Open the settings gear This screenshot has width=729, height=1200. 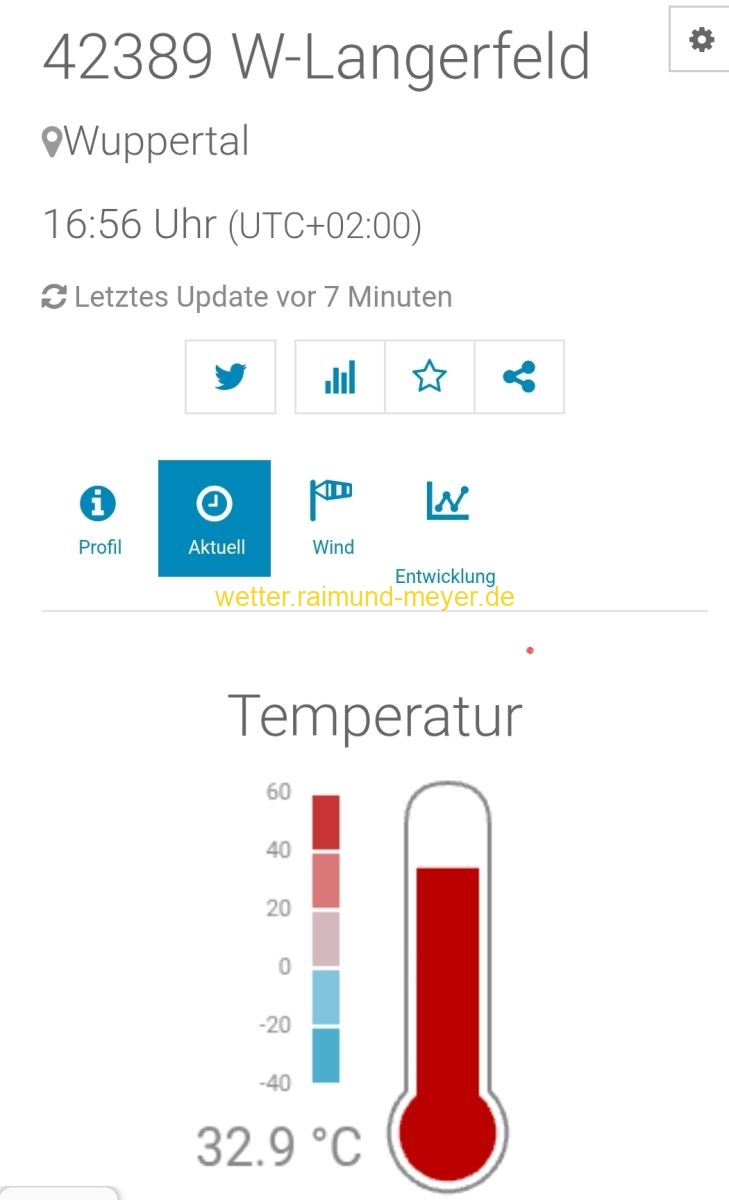[x=701, y=40]
